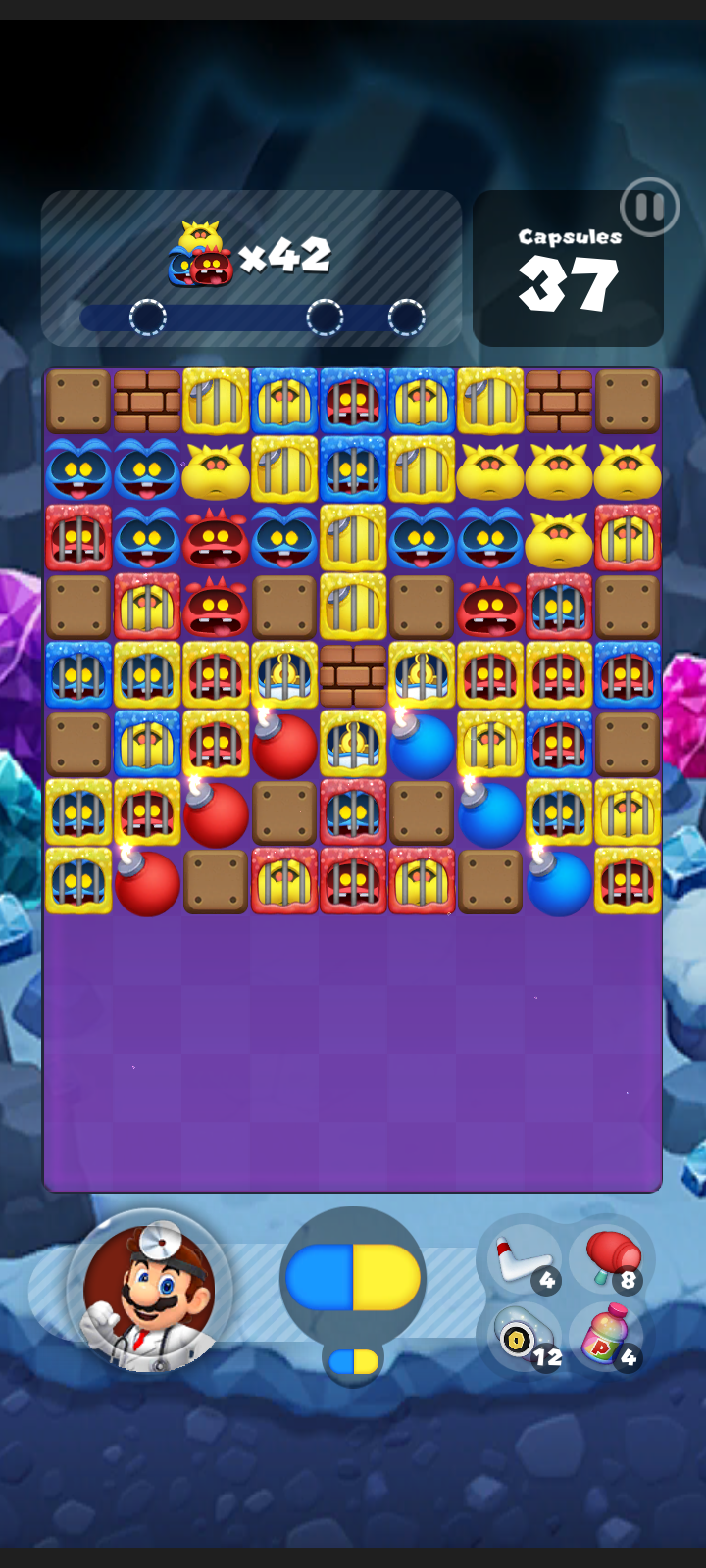Image resolution: width=706 pixels, height=1568 pixels.
Task: Use the potion bottle item with count 4
Action: [608, 1337]
